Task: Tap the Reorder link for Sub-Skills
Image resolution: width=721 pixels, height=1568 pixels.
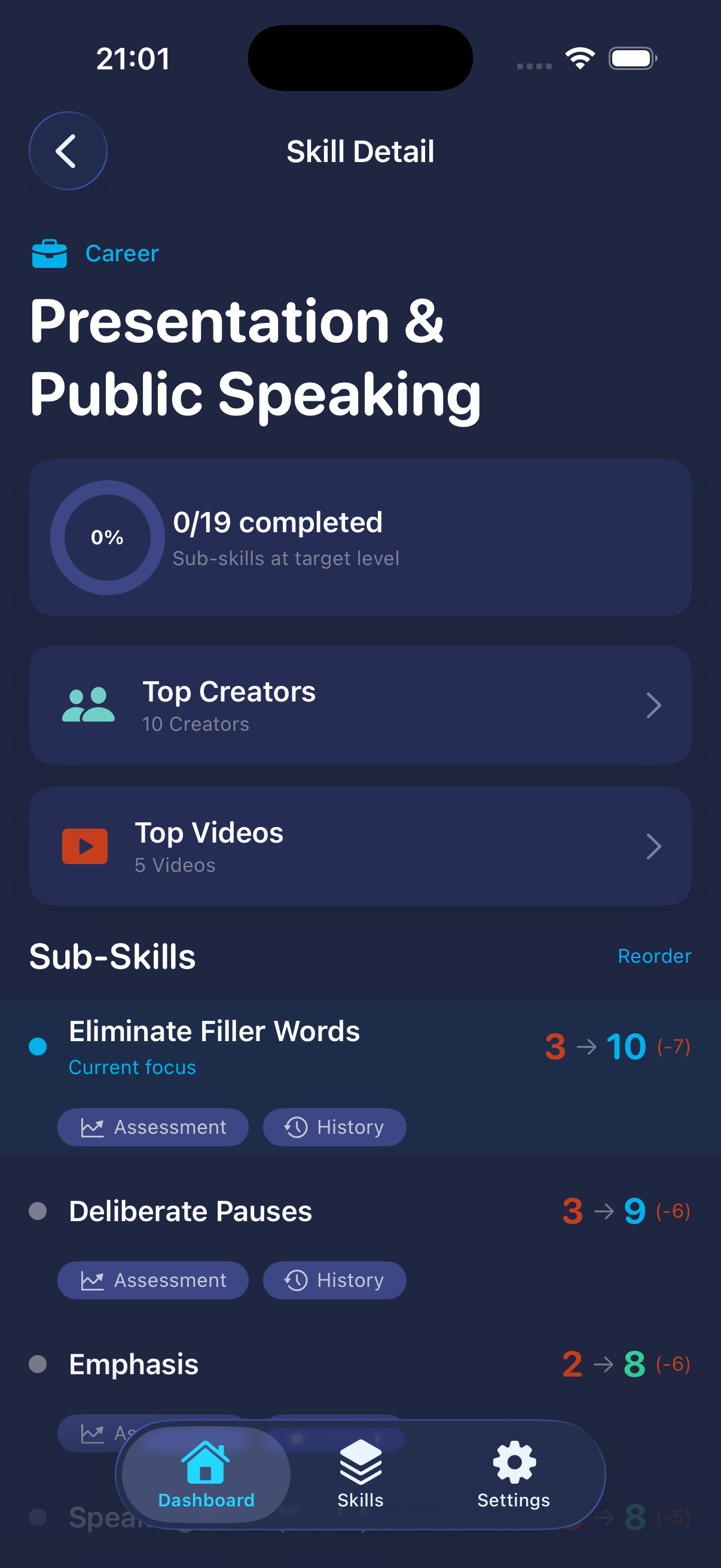Action: [x=654, y=956]
